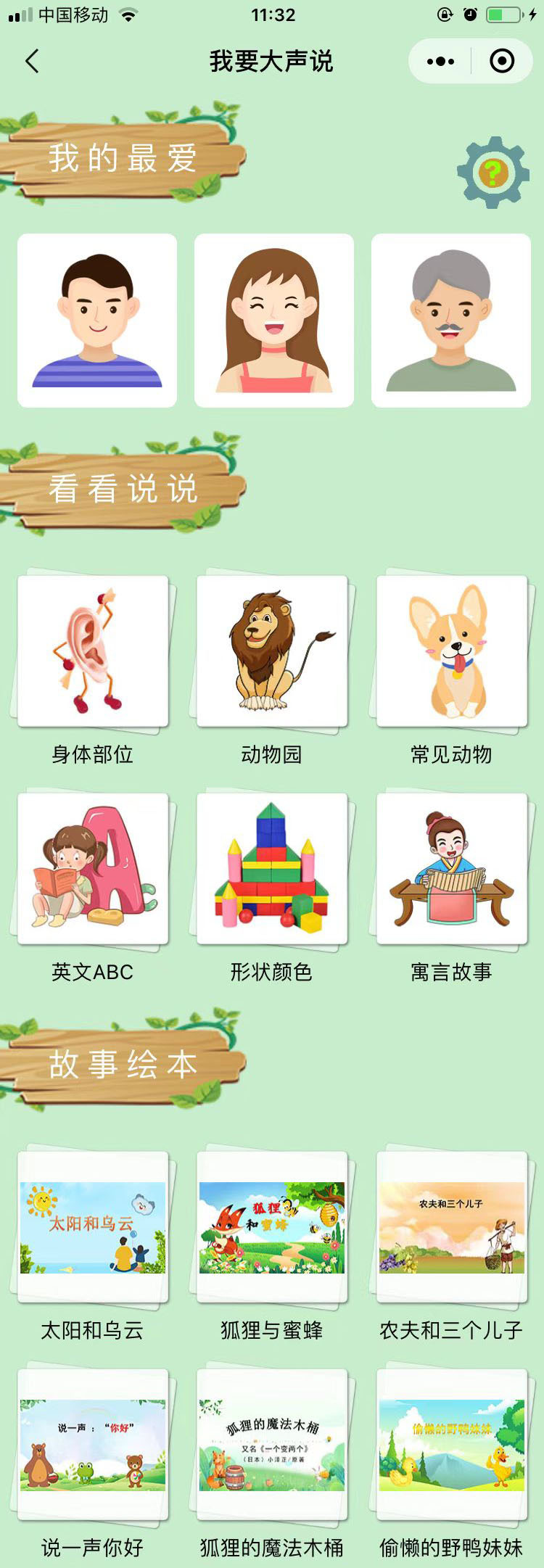Select the grandfather avatar card
The width and height of the screenshot is (544, 1568).
pos(451,320)
